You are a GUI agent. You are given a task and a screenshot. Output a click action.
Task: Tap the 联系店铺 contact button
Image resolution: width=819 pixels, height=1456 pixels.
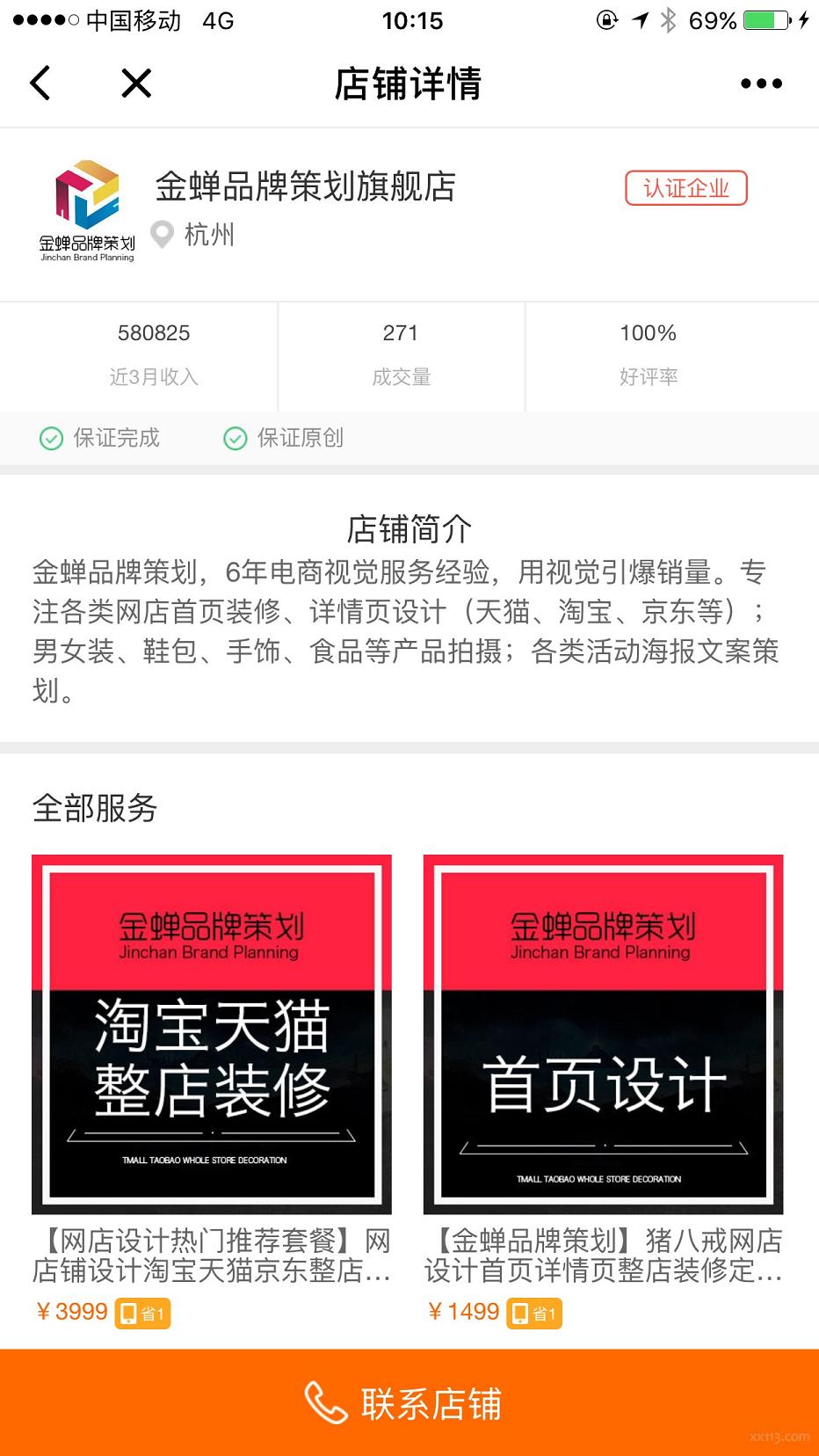(x=409, y=1403)
